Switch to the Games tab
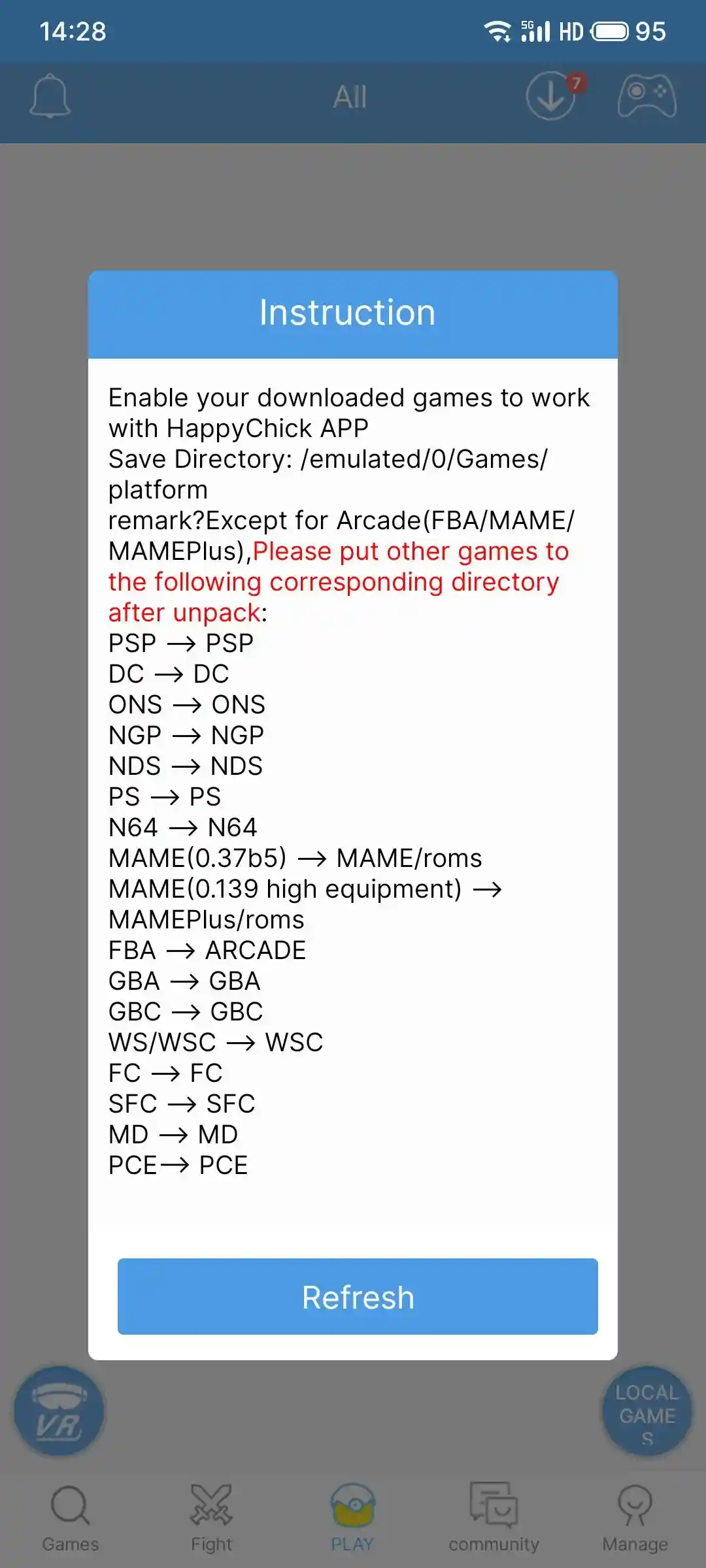706x1568 pixels. click(x=71, y=1517)
